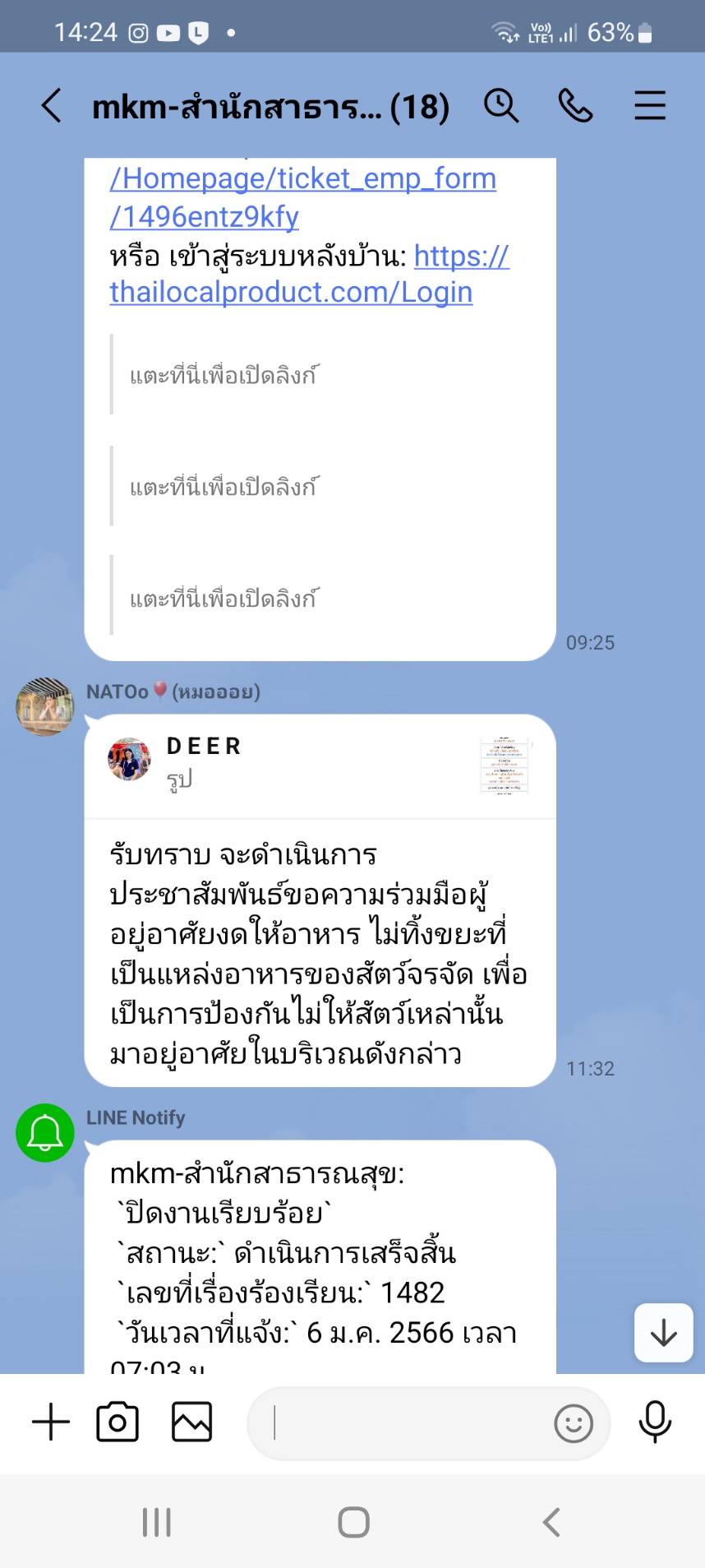705x1568 pixels.
Task: Open the thailocalproduct.com/Login link
Action: pos(291,292)
